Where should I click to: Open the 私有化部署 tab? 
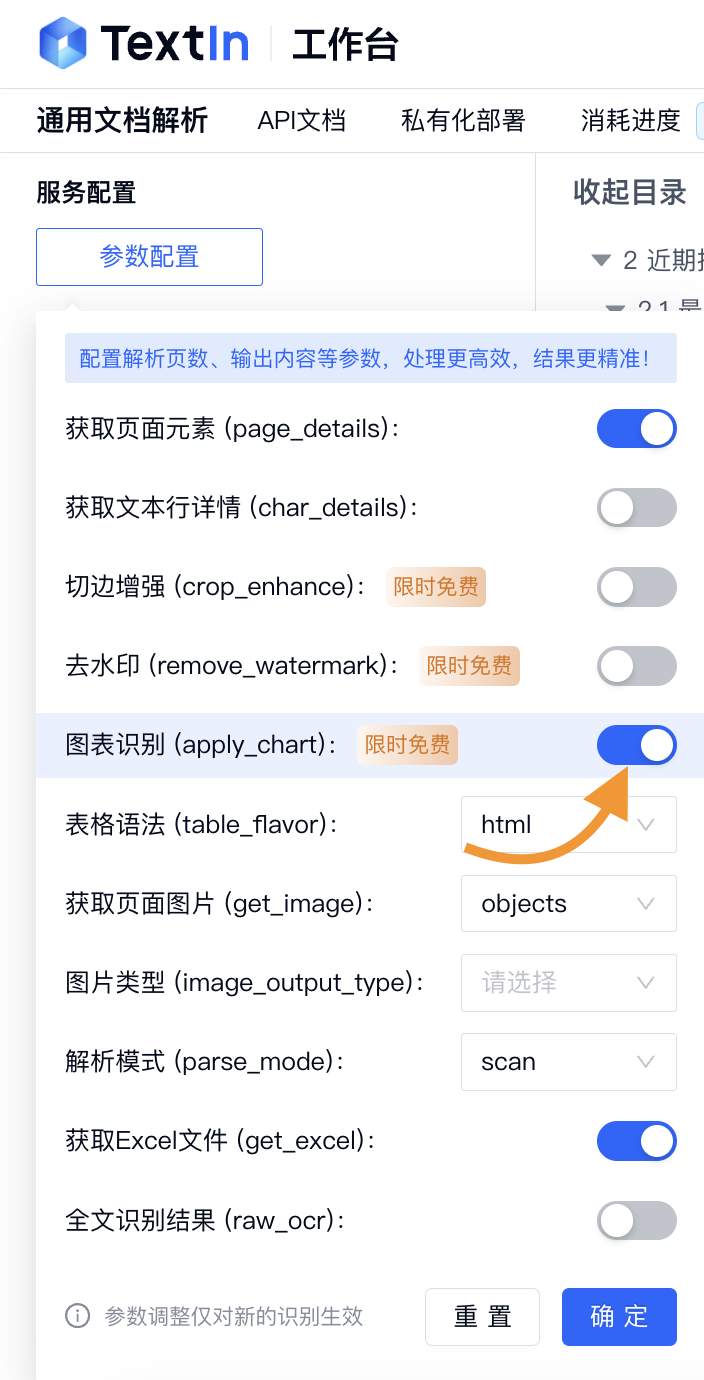point(463,121)
